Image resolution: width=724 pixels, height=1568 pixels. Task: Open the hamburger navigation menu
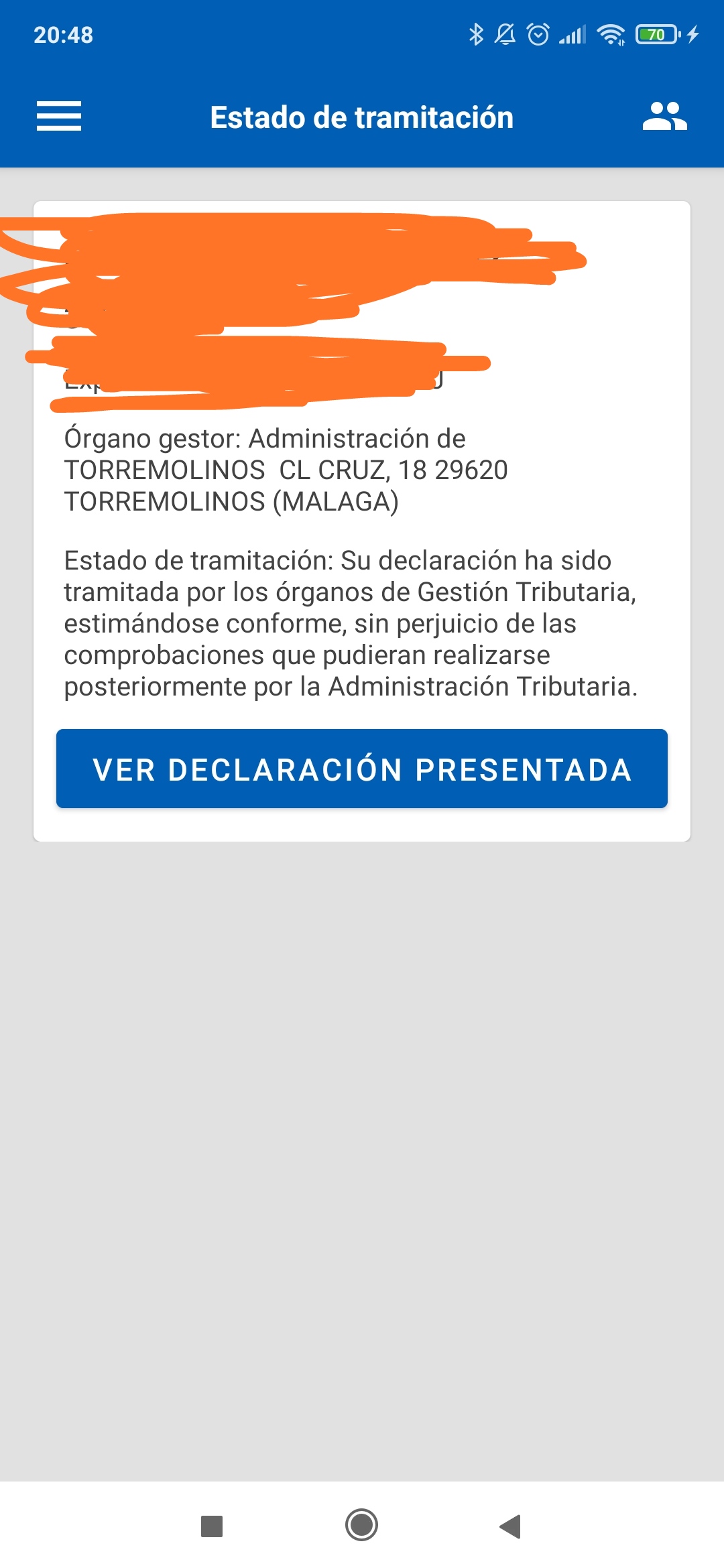[59, 117]
